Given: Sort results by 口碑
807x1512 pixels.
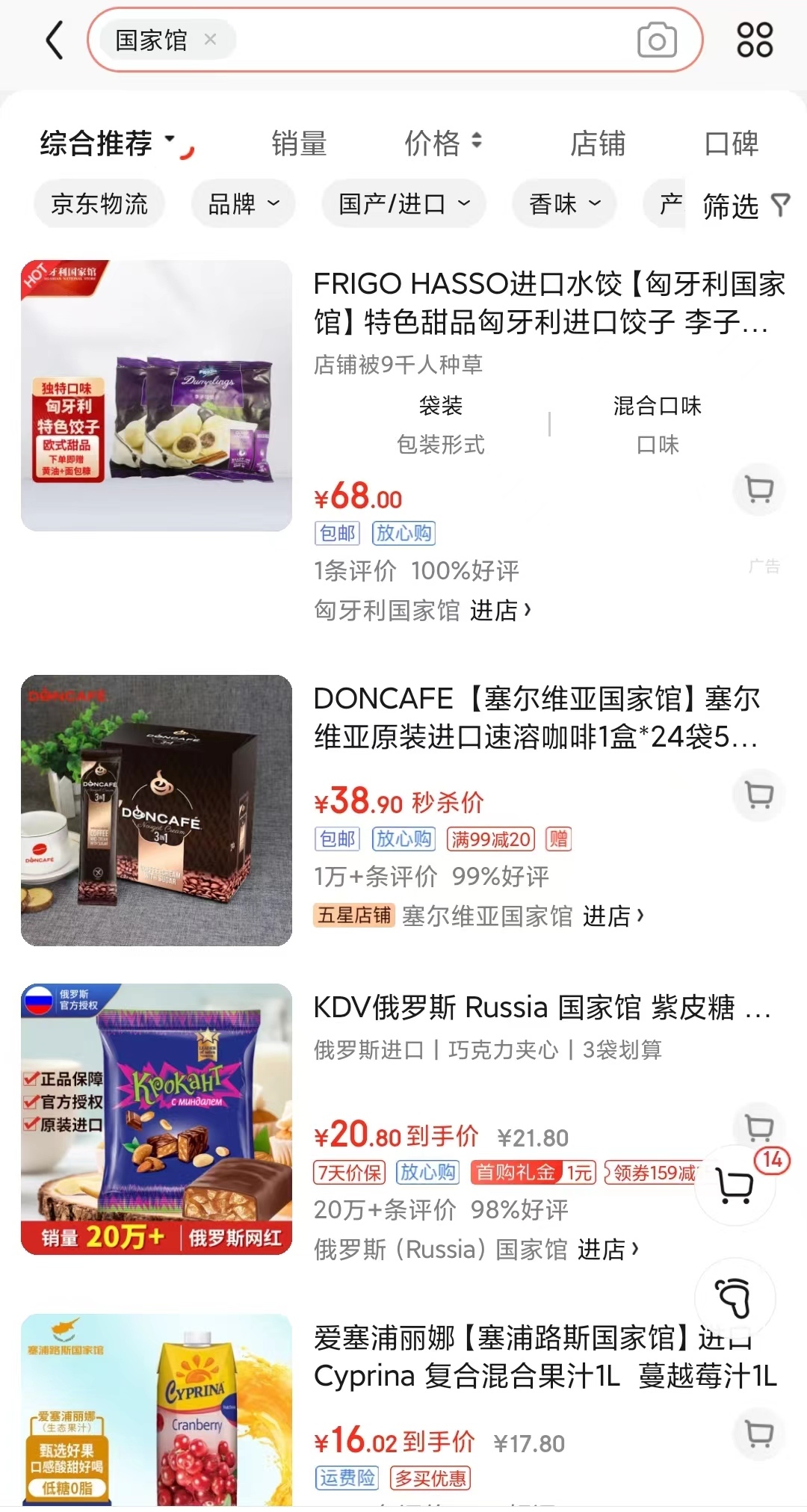Looking at the screenshot, I should tap(731, 143).
